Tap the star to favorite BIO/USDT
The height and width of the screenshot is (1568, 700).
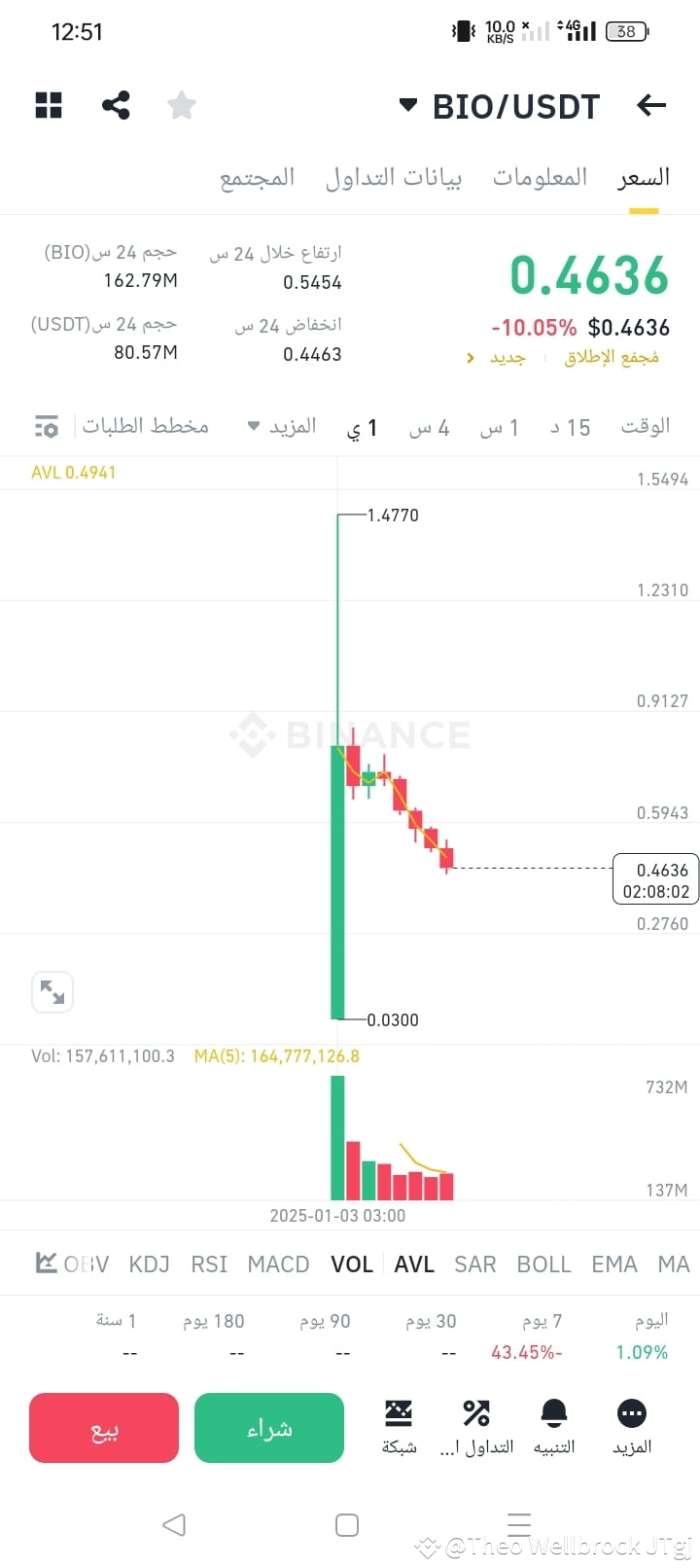pos(181,105)
